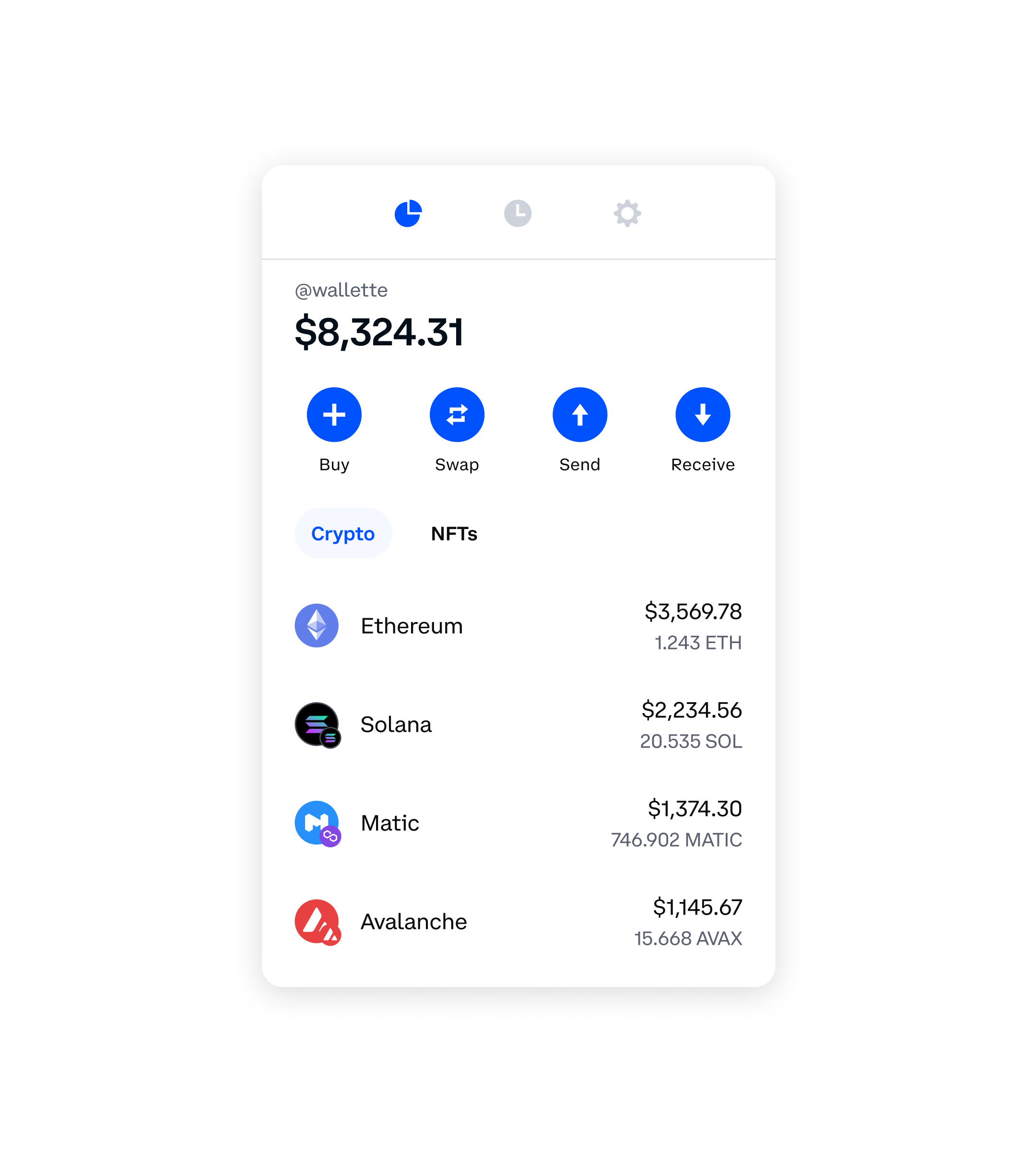Tap the Buy button
This screenshot has height=1151, width=1036.
coord(334,415)
